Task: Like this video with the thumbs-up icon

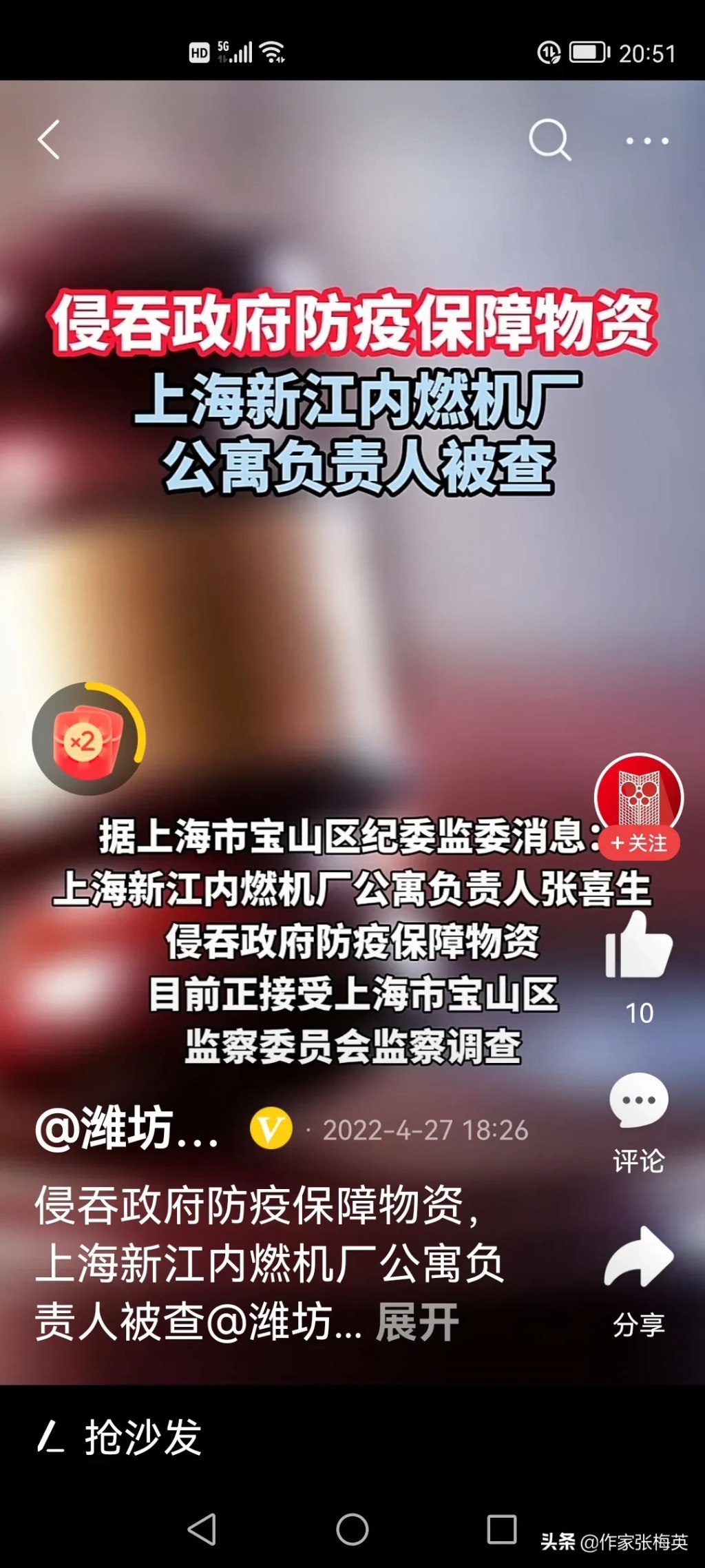Action: click(x=638, y=947)
